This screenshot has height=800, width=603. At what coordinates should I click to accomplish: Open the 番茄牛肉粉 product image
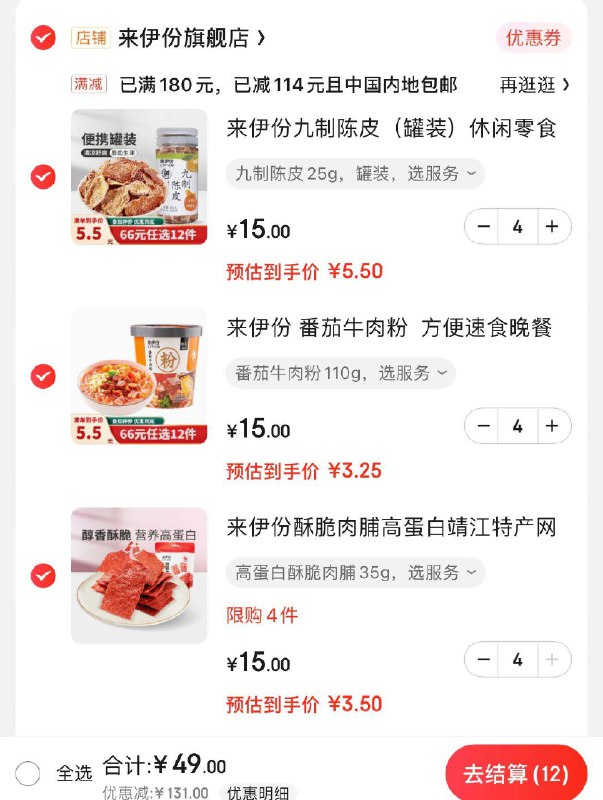click(x=139, y=376)
